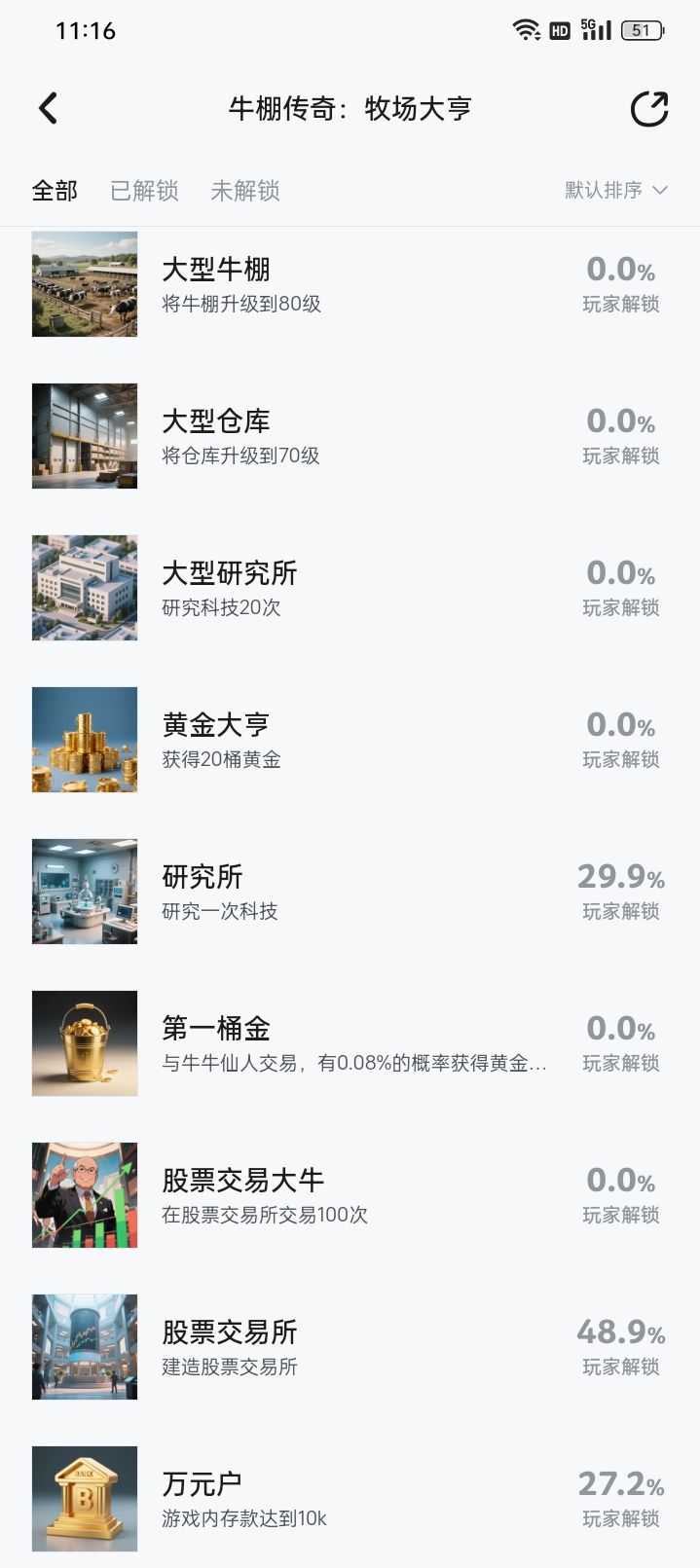Go back from the achievements page

pyautogui.click(x=49, y=108)
